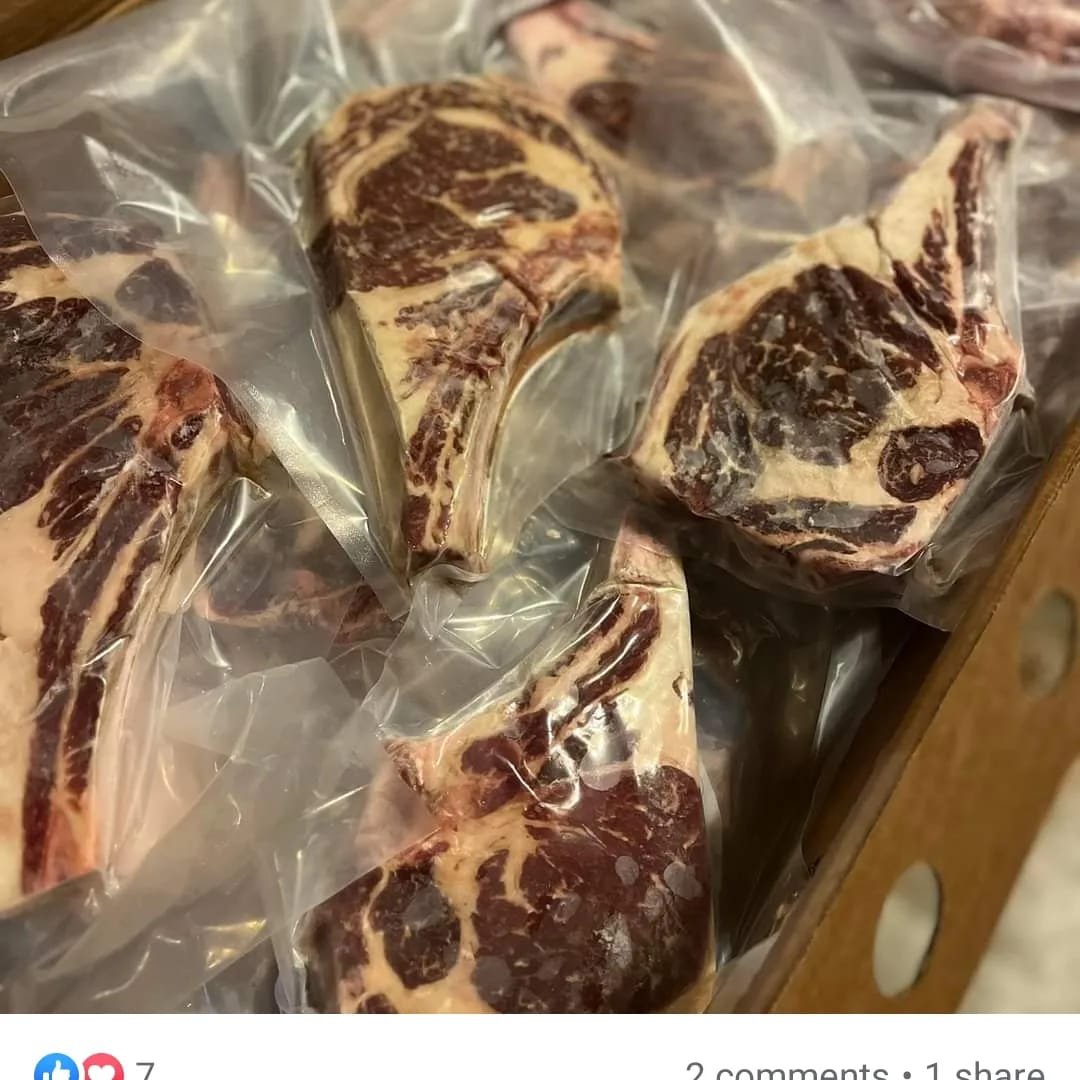Open the vacuum-sealed steaks photo full screen

540,500
